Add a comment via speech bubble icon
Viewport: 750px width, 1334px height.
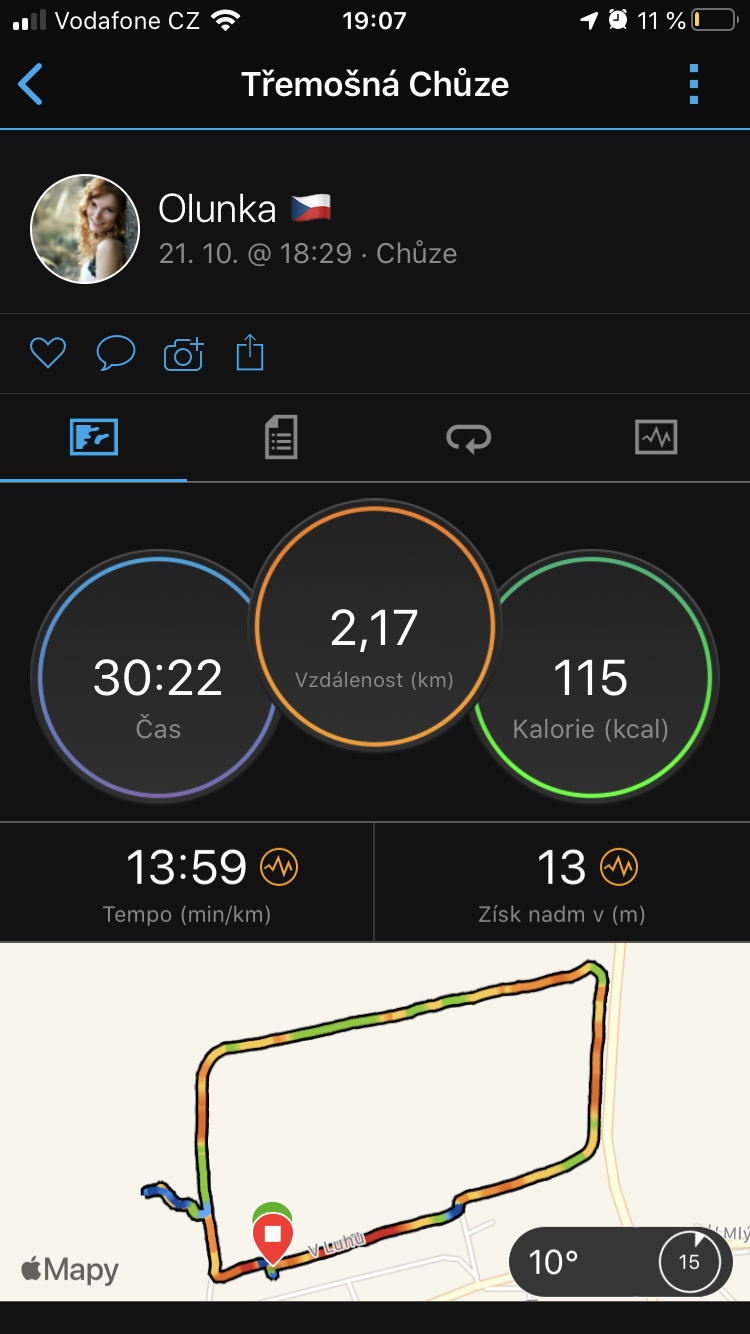[x=115, y=353]
